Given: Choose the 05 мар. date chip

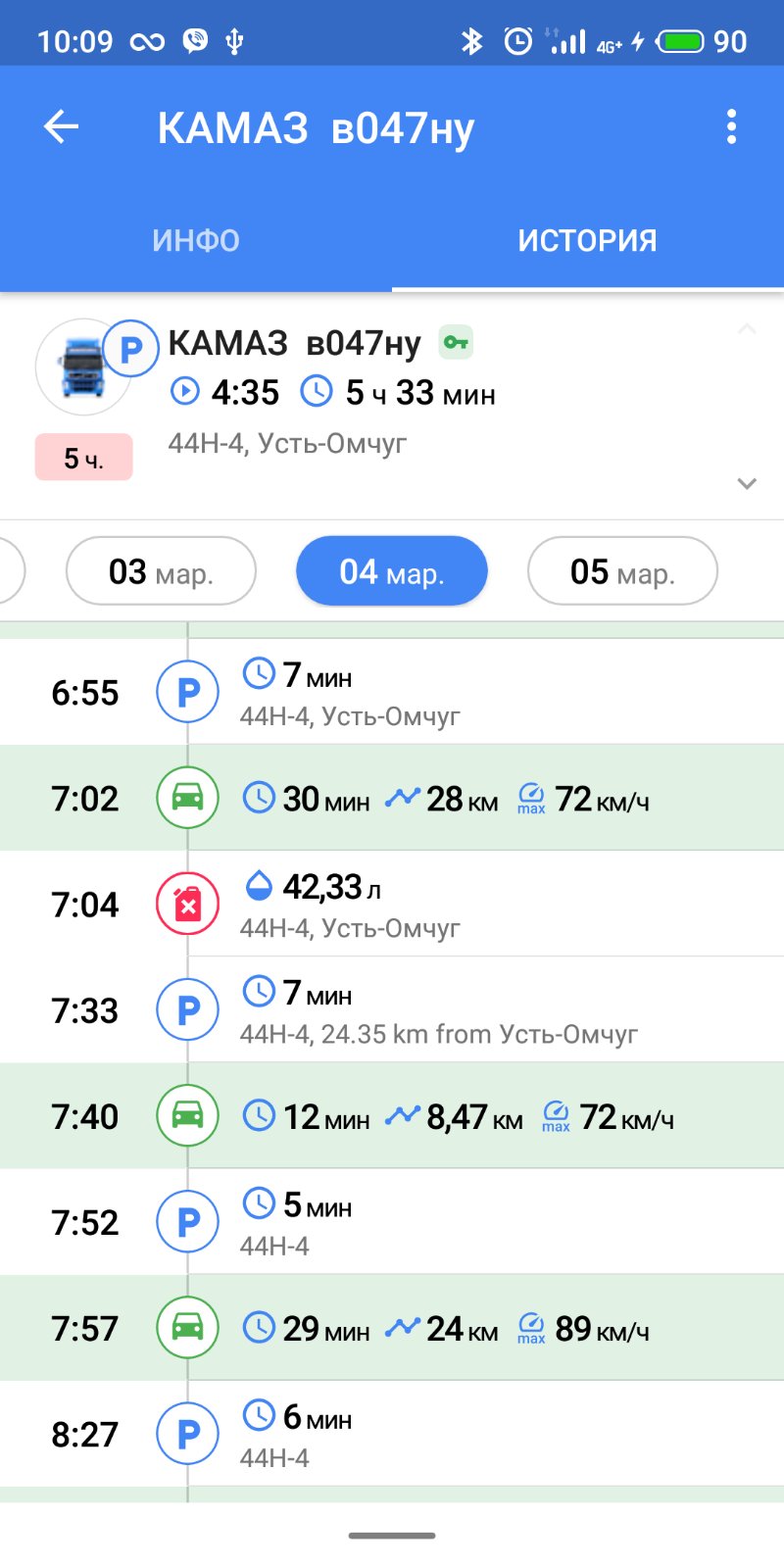Looking at the screenshot, I should [622, 571].
